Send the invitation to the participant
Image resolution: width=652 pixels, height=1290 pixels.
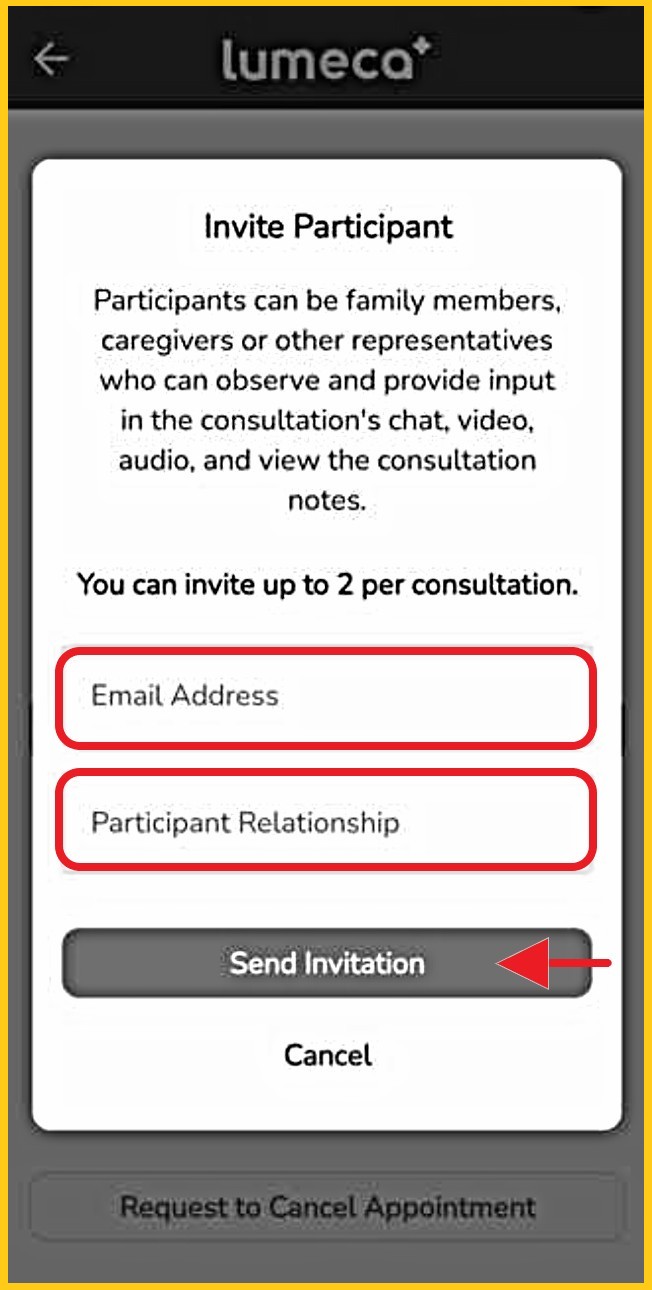(326, 963)
